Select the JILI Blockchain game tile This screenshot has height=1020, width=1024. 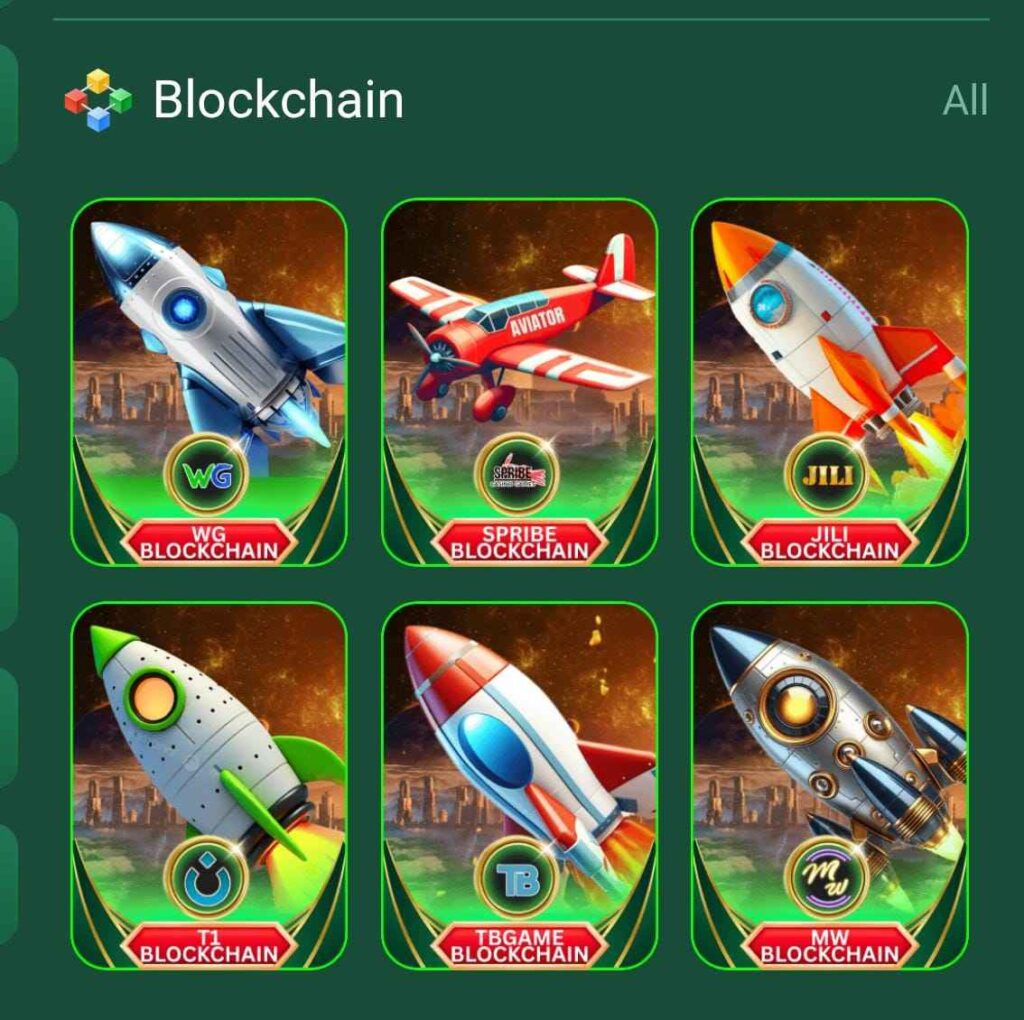[829, 382]
